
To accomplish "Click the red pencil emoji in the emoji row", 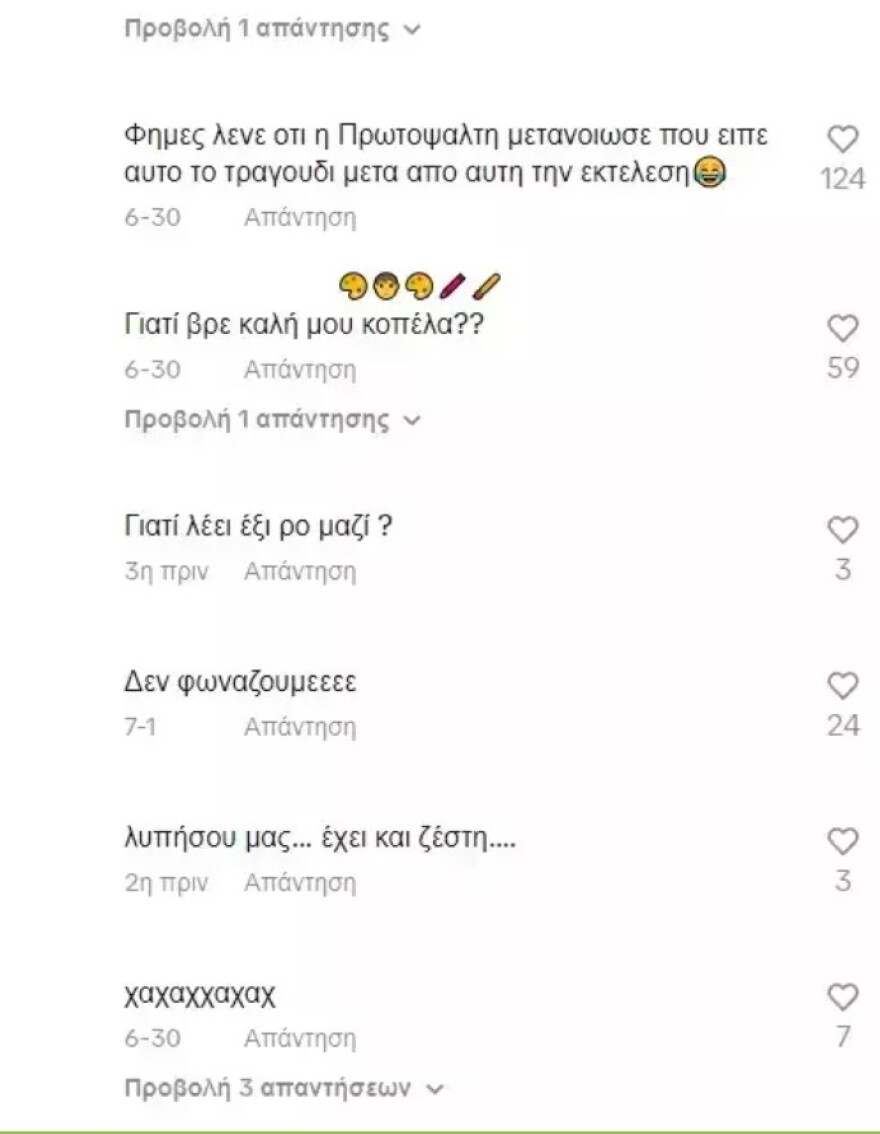I will tap(451, 283).
